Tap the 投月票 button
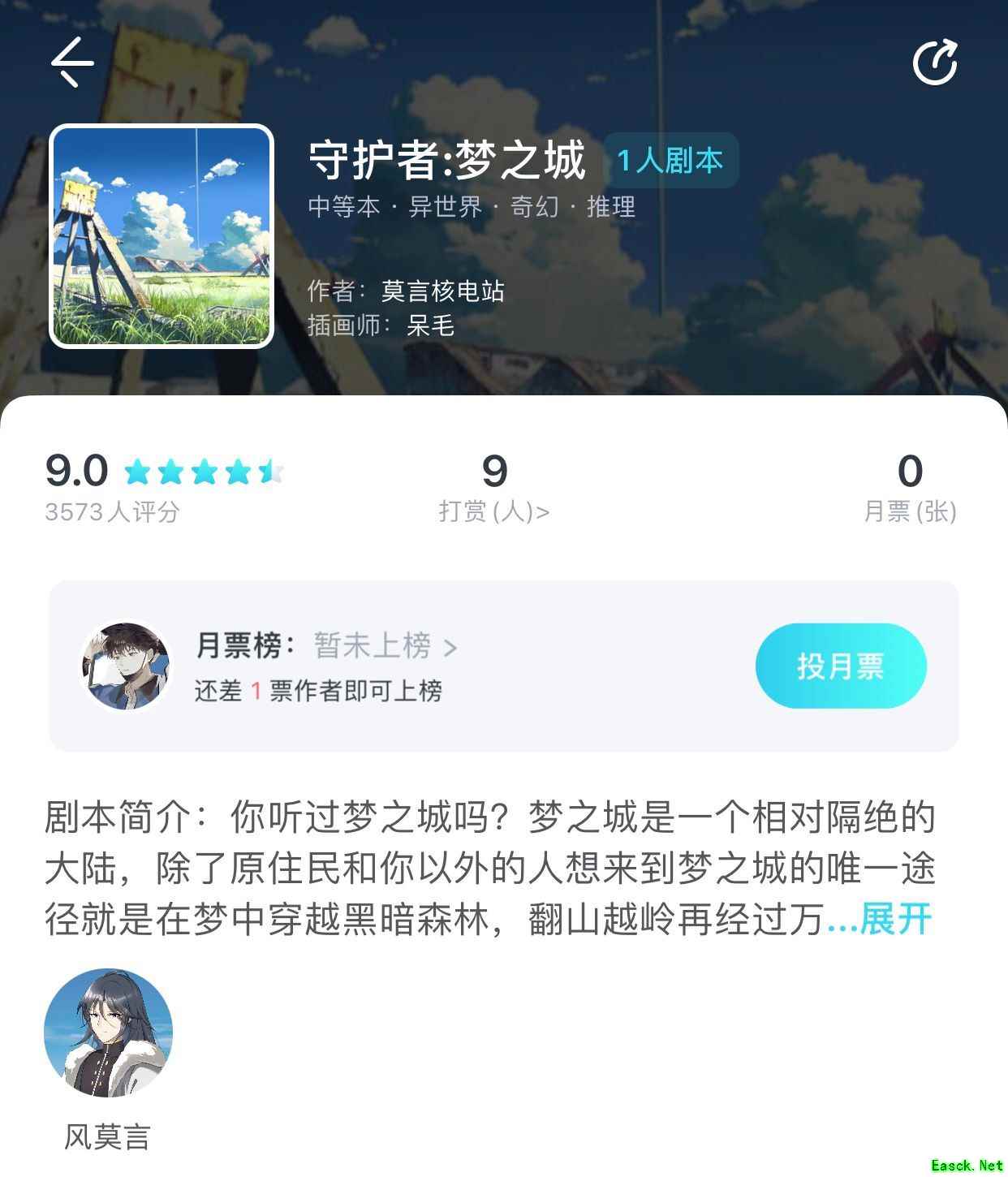This screenshot has width=1008, height=1177. (x=840, y=666)
